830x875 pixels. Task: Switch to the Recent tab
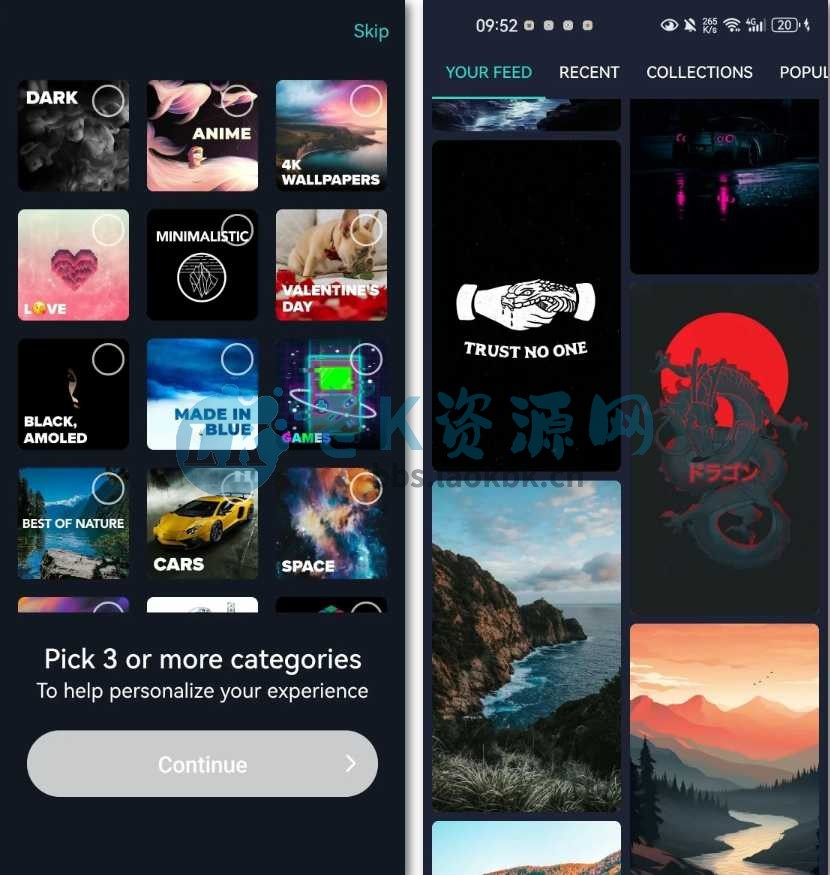pyautogui.click(x=589, y=72)
